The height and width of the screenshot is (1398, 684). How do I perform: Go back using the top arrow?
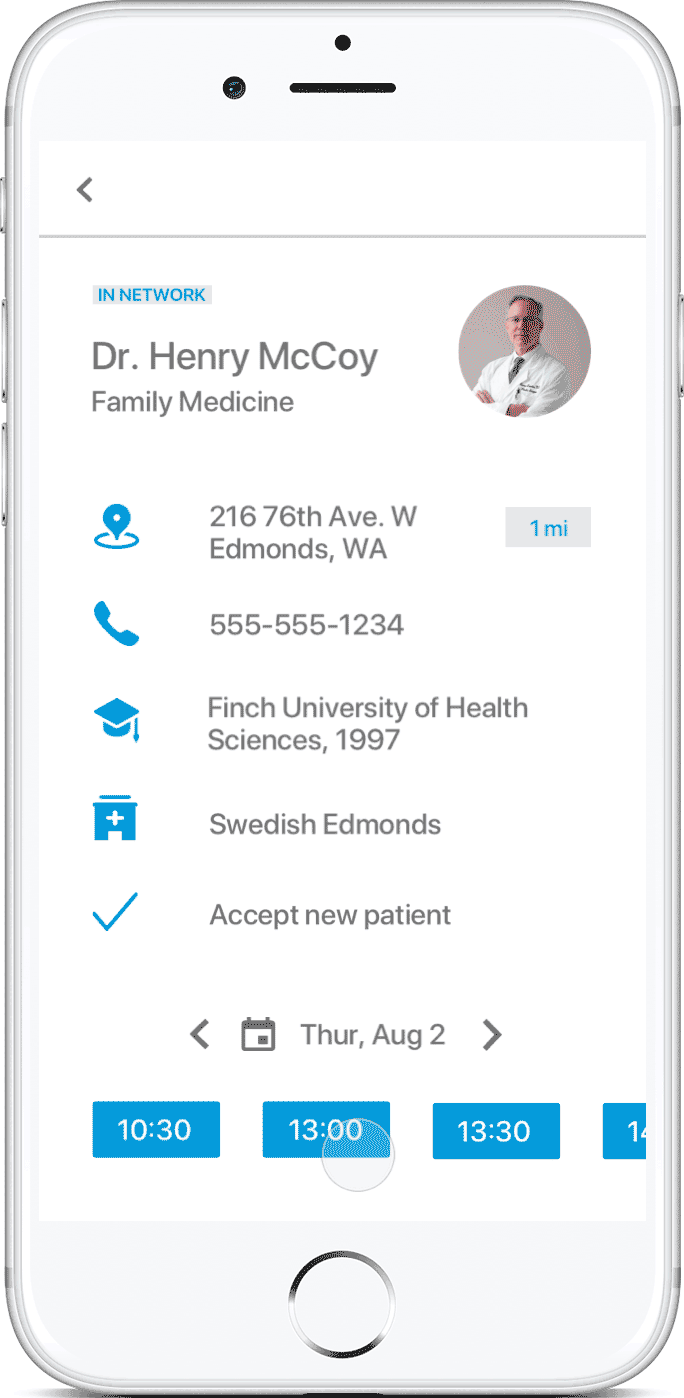coord(85,189)
